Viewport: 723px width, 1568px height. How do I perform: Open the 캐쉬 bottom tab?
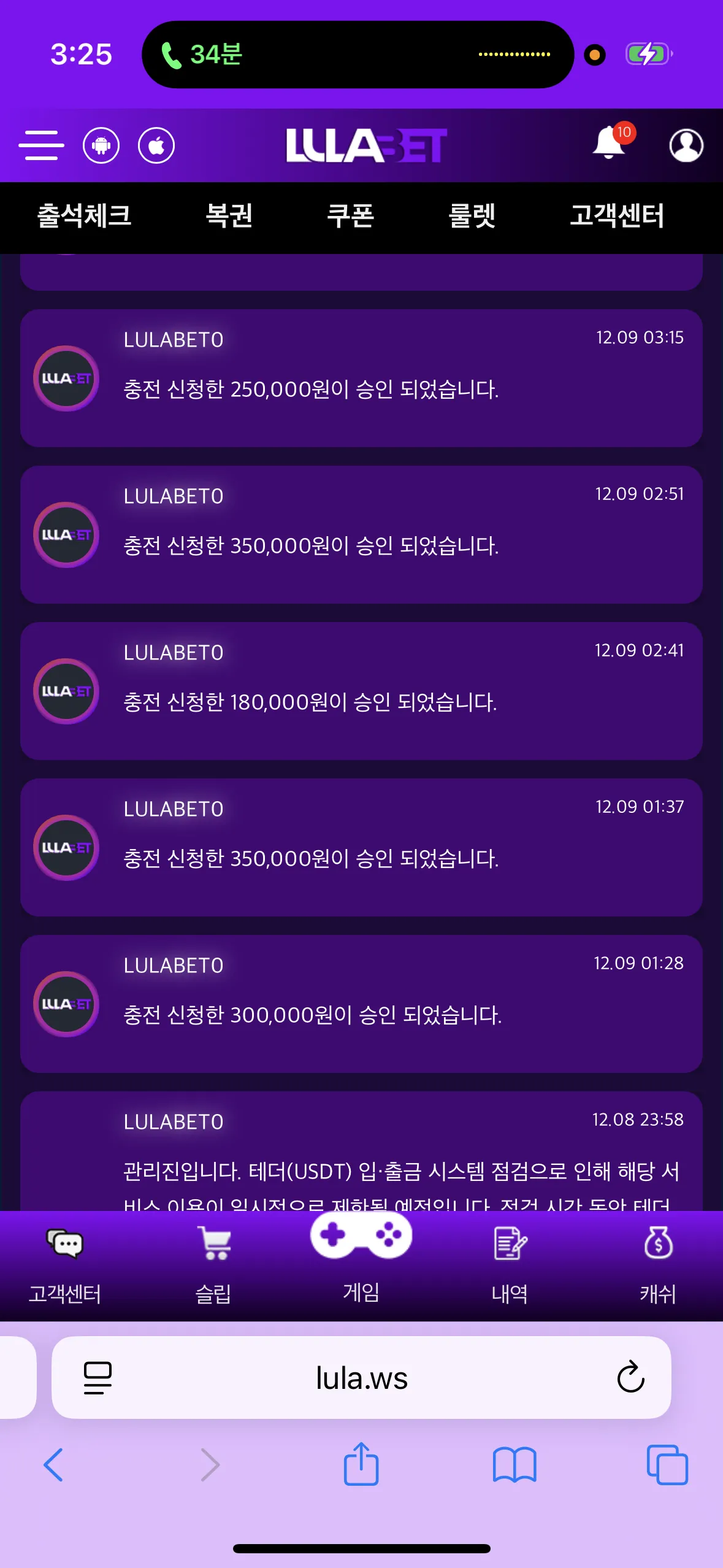point(658,1265)
